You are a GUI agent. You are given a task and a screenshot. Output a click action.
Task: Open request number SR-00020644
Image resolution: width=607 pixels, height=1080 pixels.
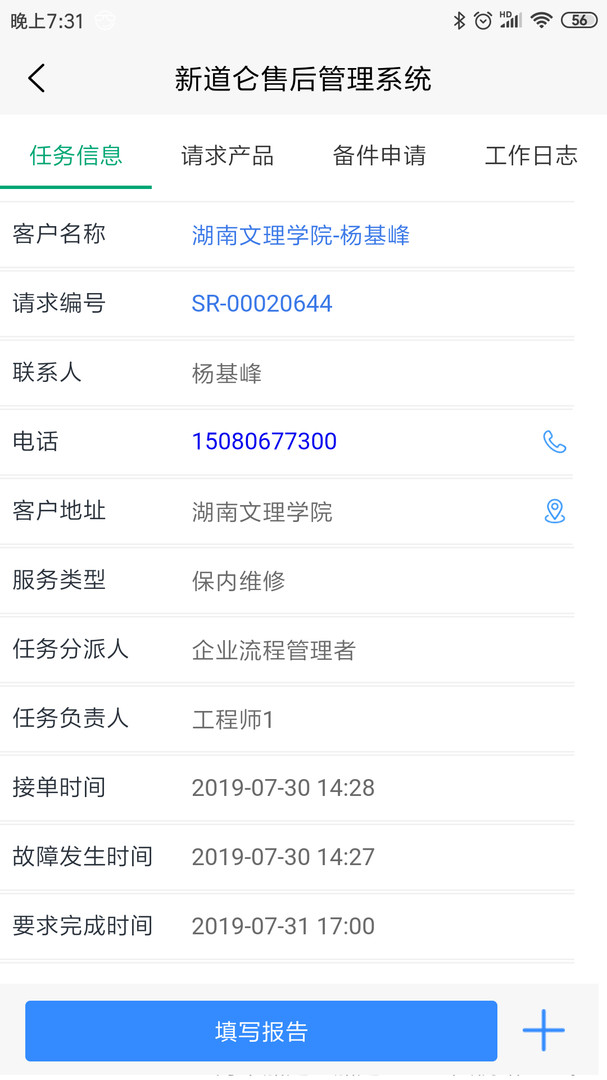(262, 304)
